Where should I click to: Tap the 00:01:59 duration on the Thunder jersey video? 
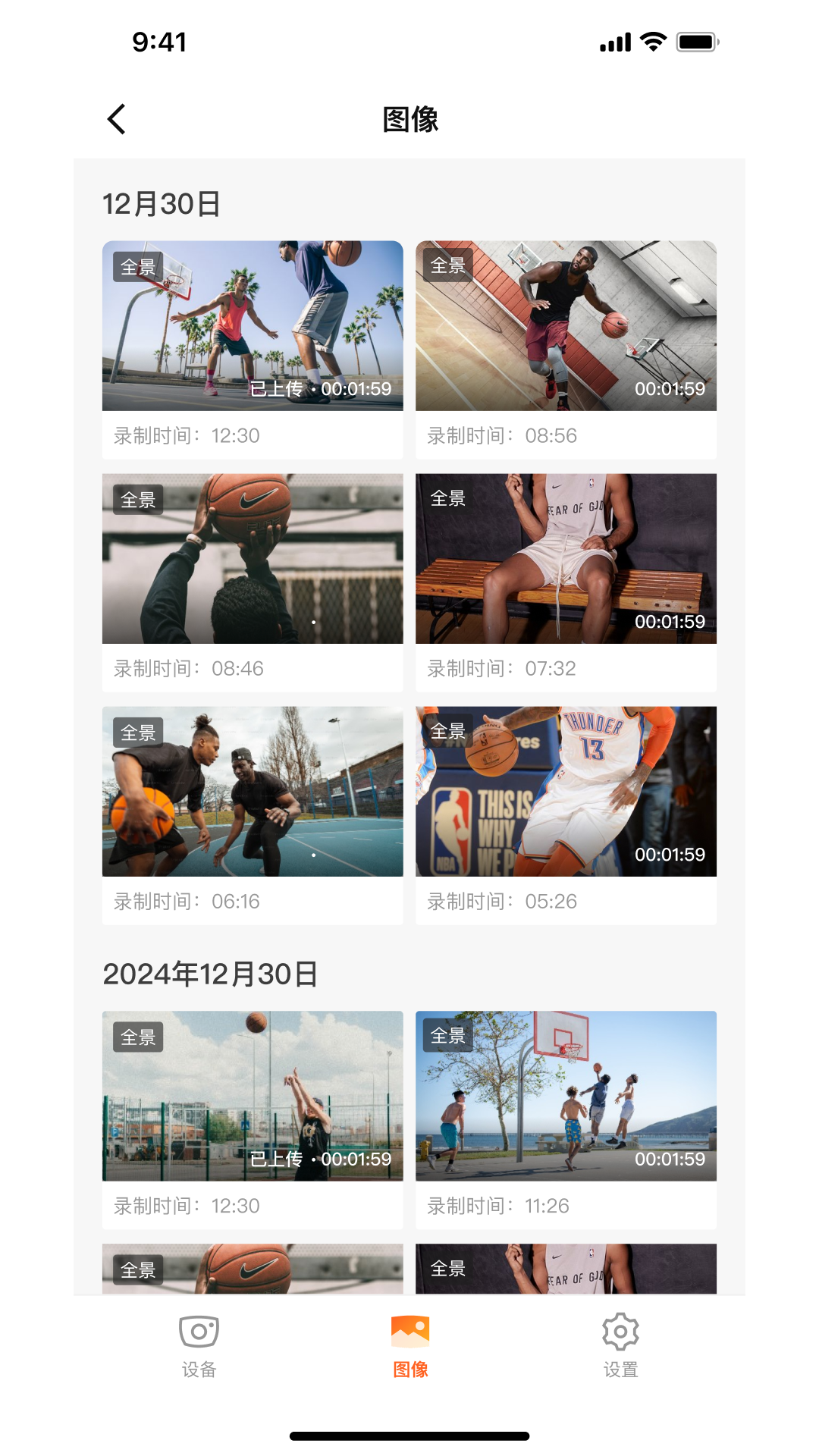coord(670,854)
